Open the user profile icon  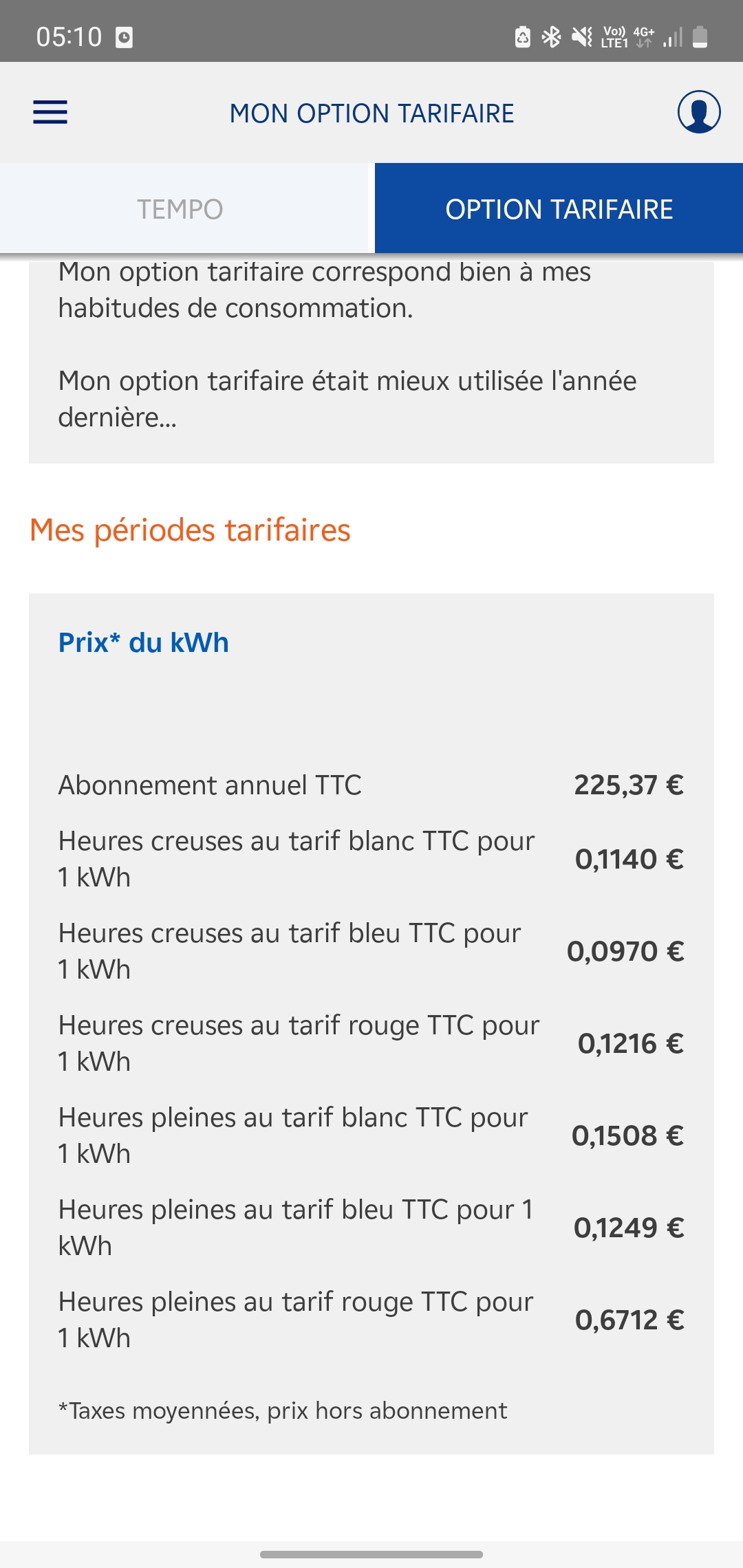(x=698, y=112)
